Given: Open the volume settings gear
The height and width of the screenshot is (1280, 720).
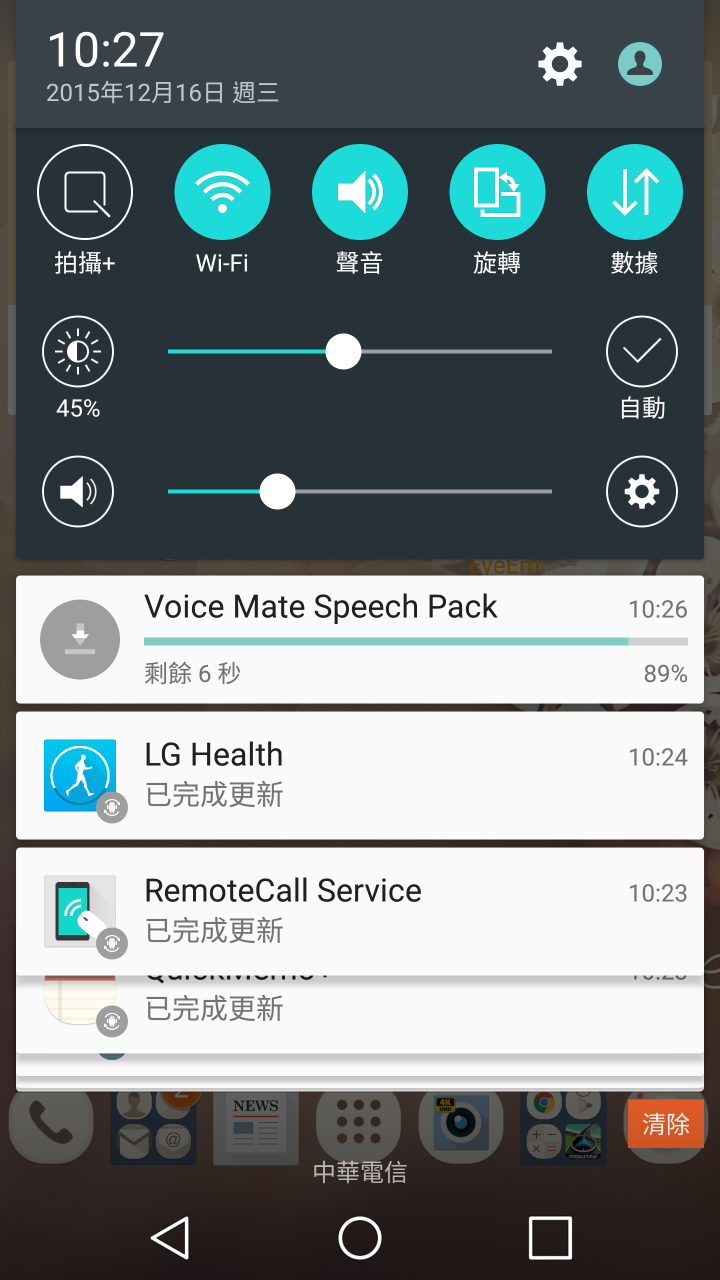Looking at the screenshot, I should [642, 492].
